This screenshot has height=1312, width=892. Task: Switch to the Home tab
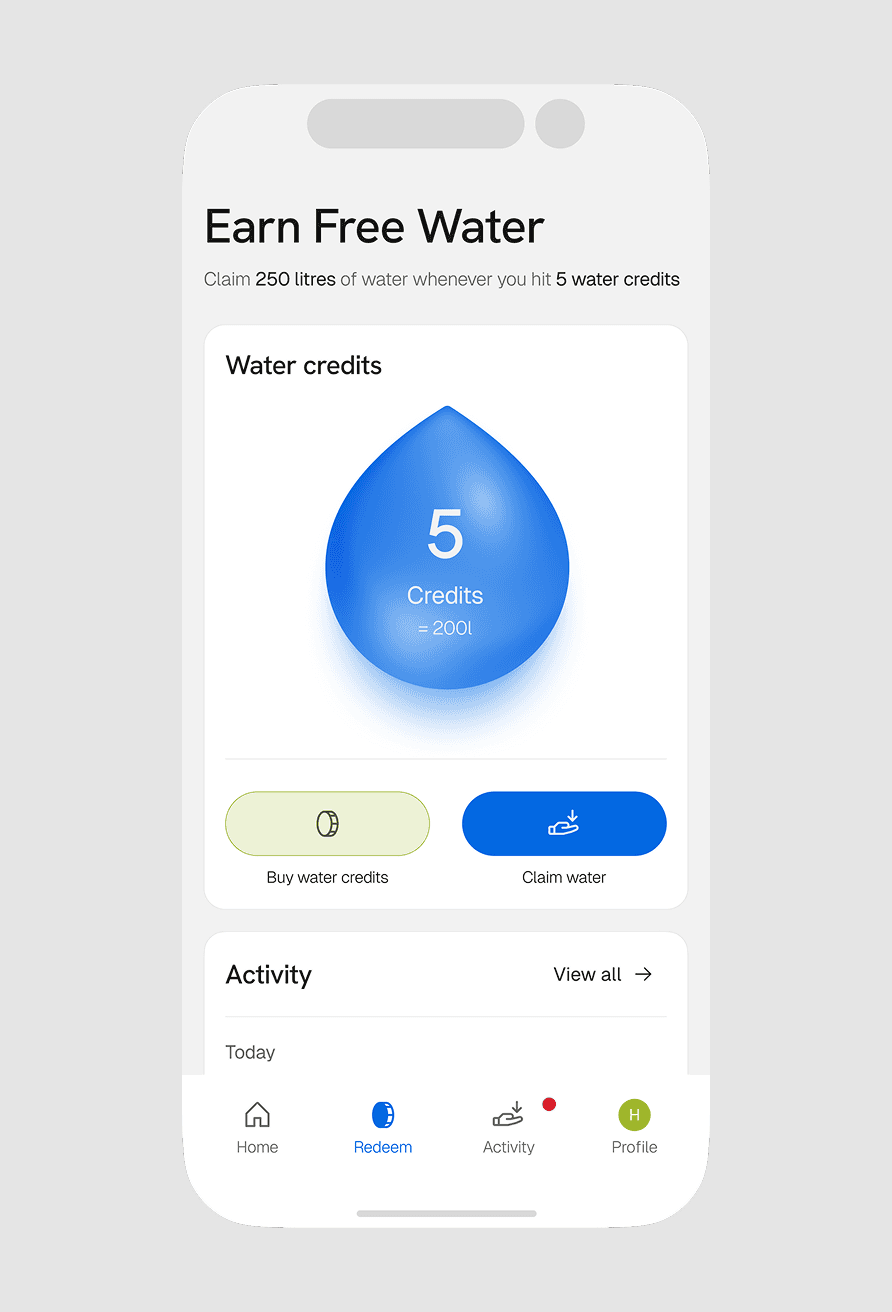pyautogui.click(x=257, y=1128)
